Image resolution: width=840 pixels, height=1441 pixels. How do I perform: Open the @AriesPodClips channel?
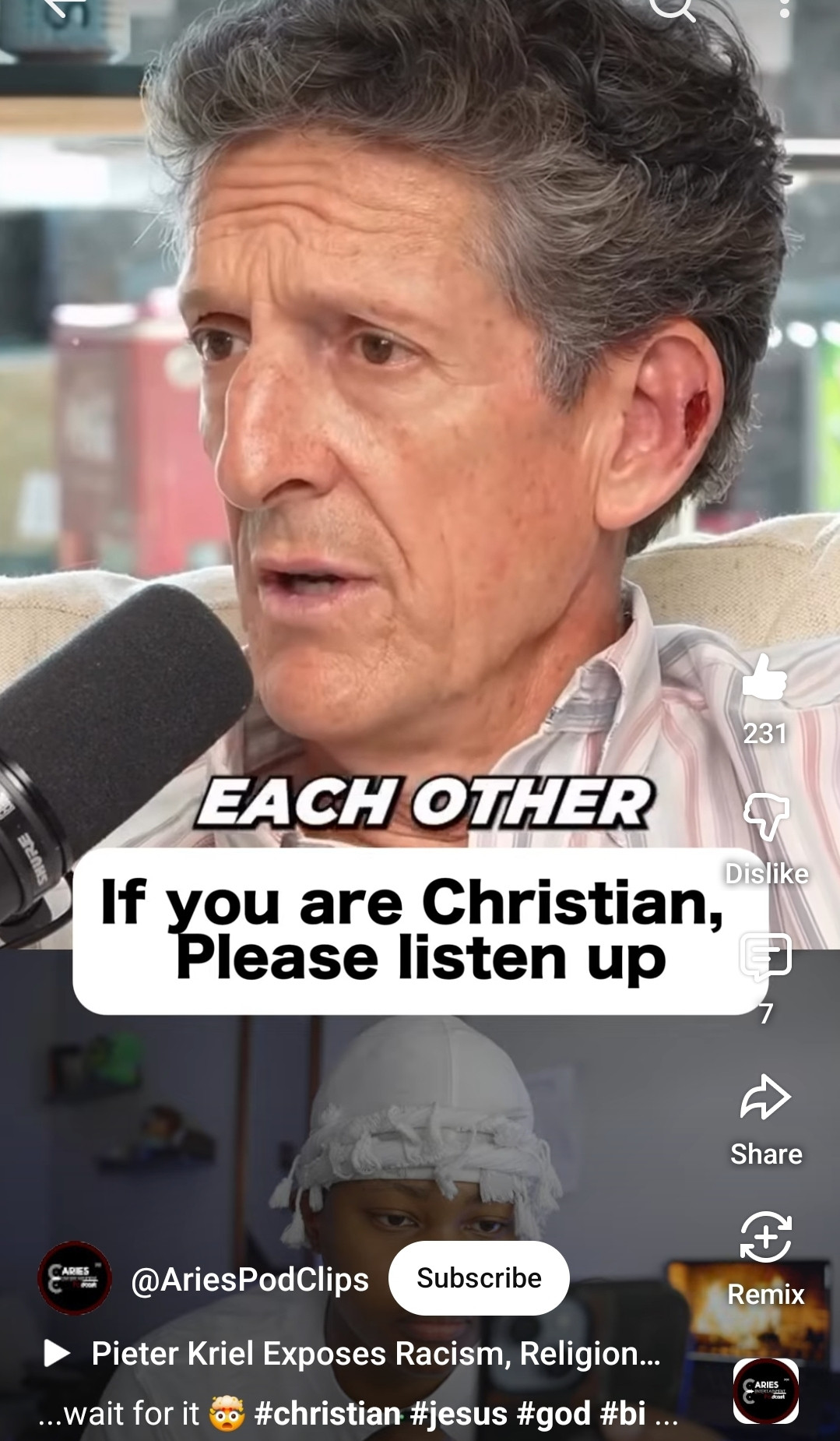[249, 1280]
